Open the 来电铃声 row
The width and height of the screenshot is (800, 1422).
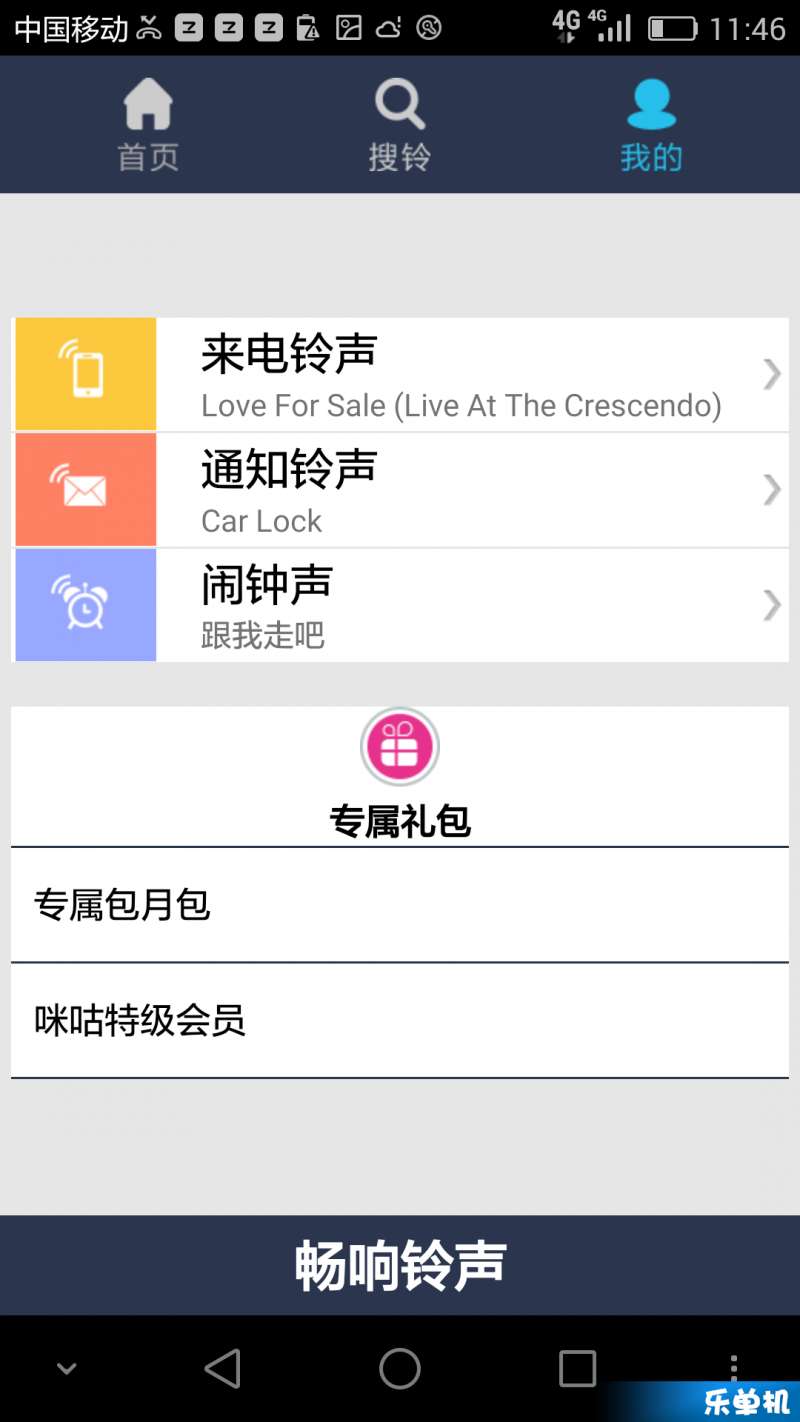tap(400, 374)
